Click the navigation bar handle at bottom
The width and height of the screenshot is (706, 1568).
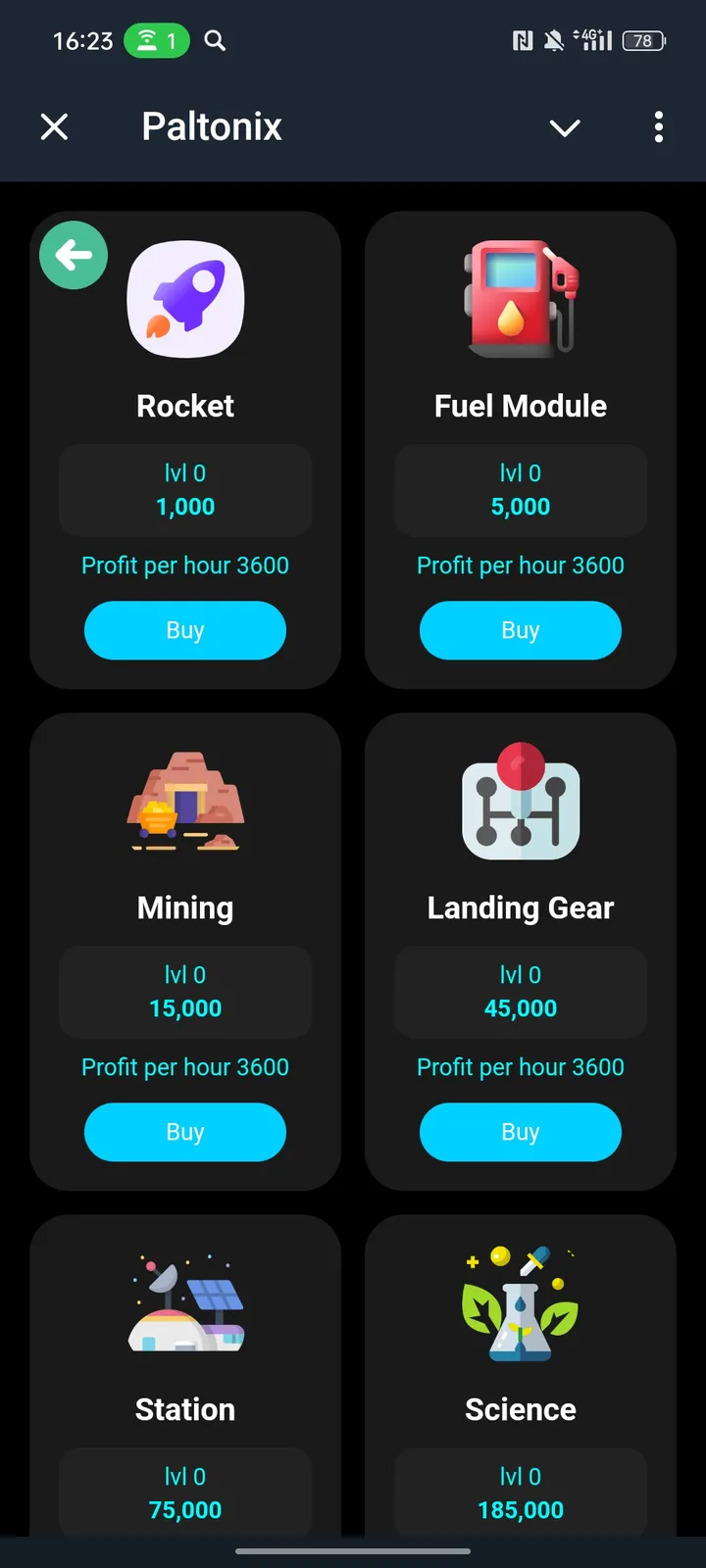point(353,1551)
